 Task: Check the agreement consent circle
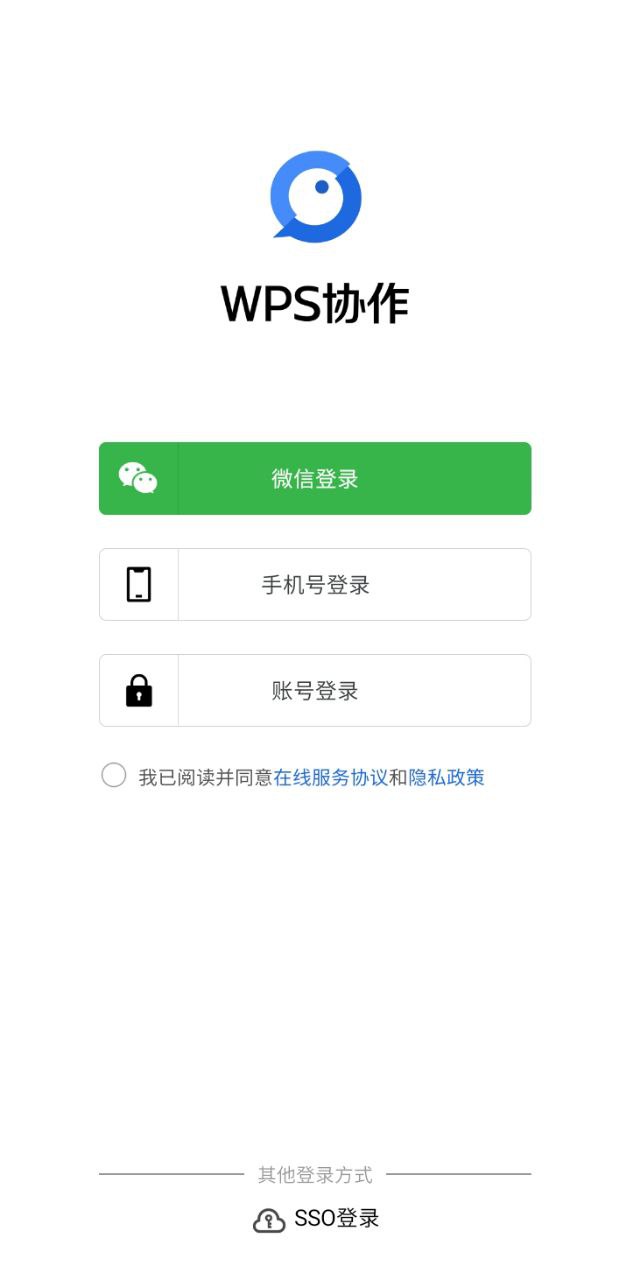pos(114,775)
